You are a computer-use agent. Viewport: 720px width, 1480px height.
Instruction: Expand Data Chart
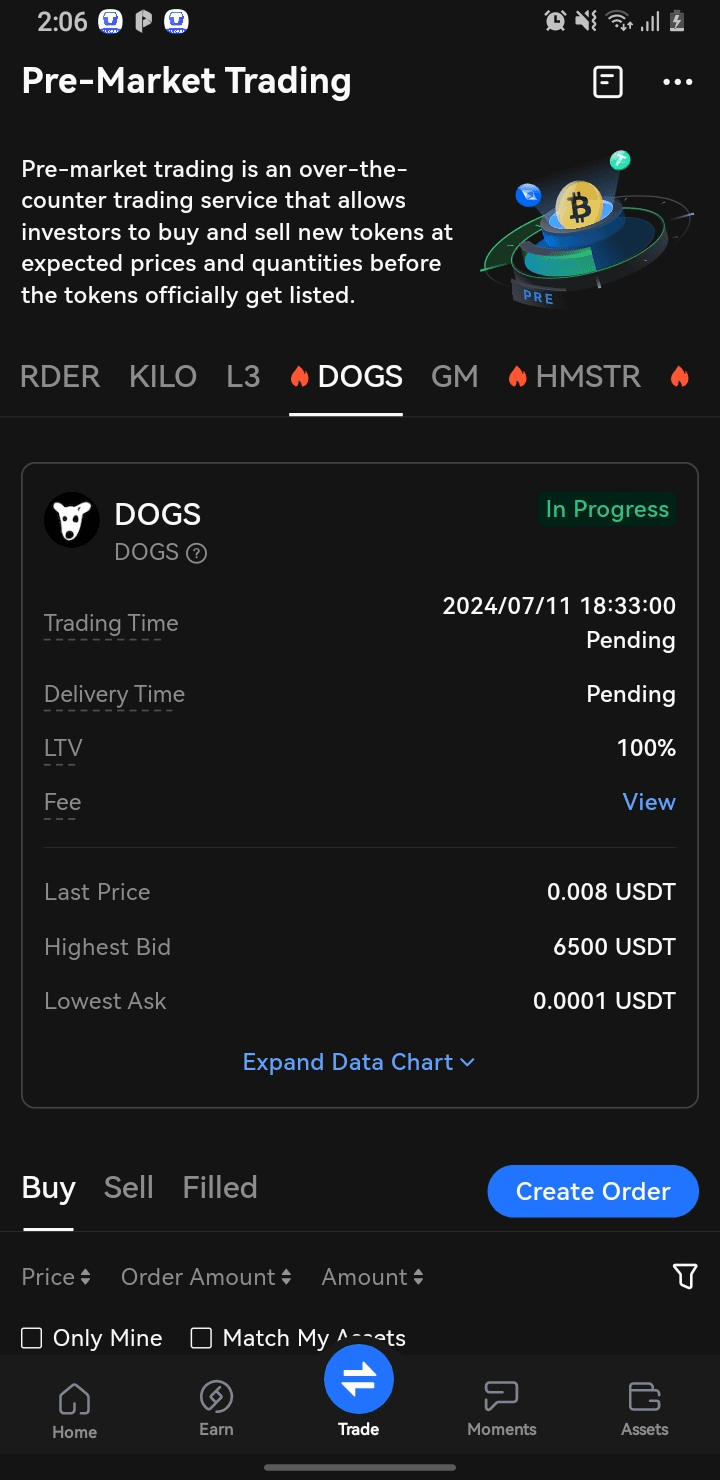pyautogui.click(x=358, y=1062)
